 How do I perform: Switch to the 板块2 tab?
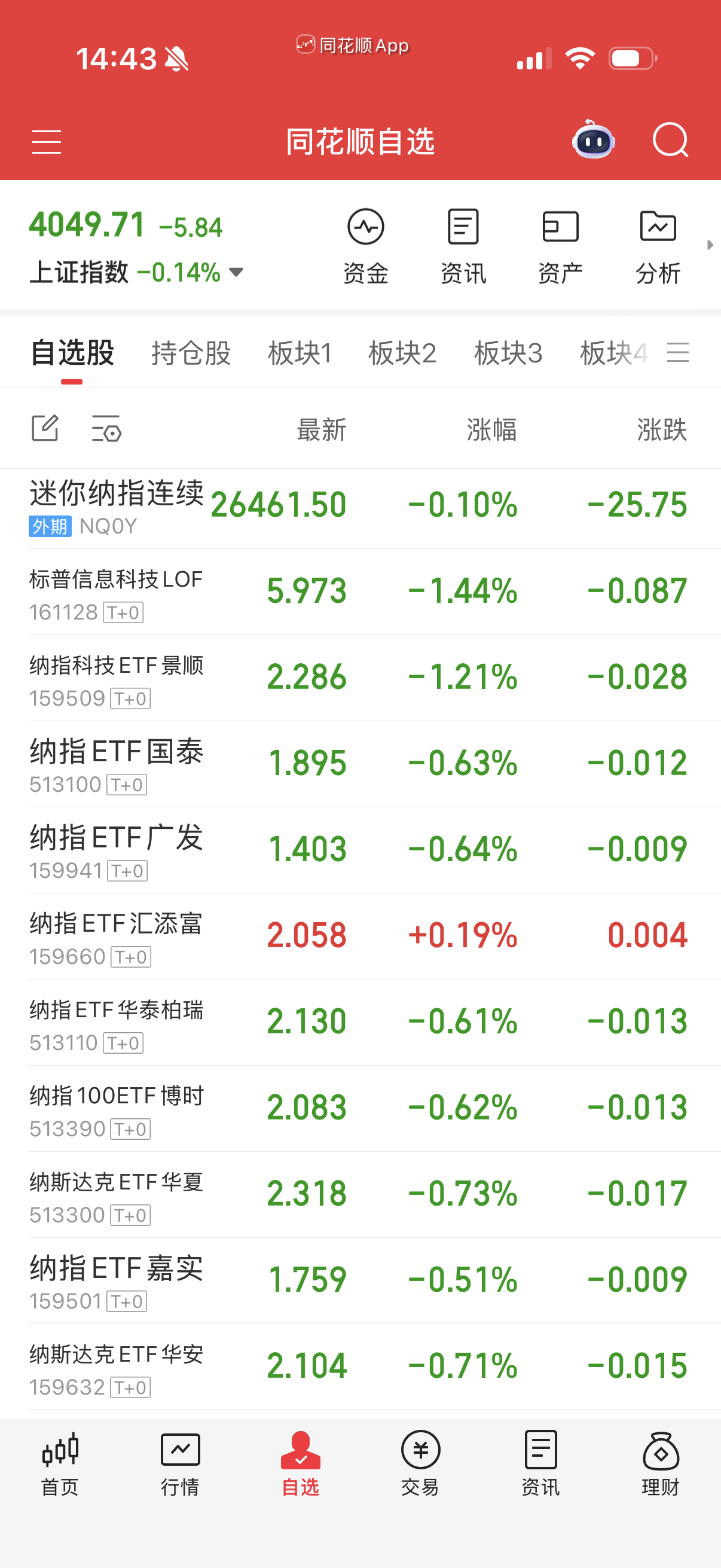(x=404, y=353)
